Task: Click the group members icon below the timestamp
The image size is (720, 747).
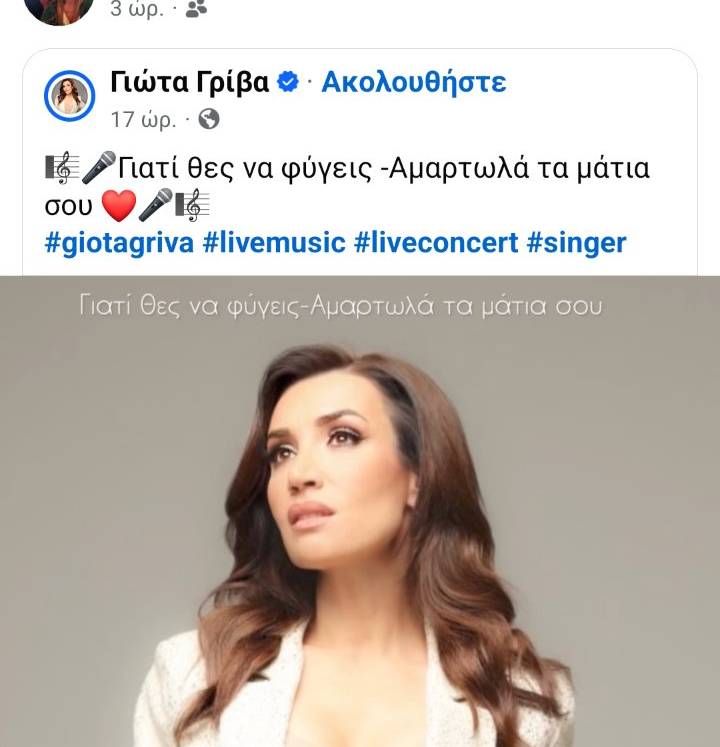Action: coord(196,10)
